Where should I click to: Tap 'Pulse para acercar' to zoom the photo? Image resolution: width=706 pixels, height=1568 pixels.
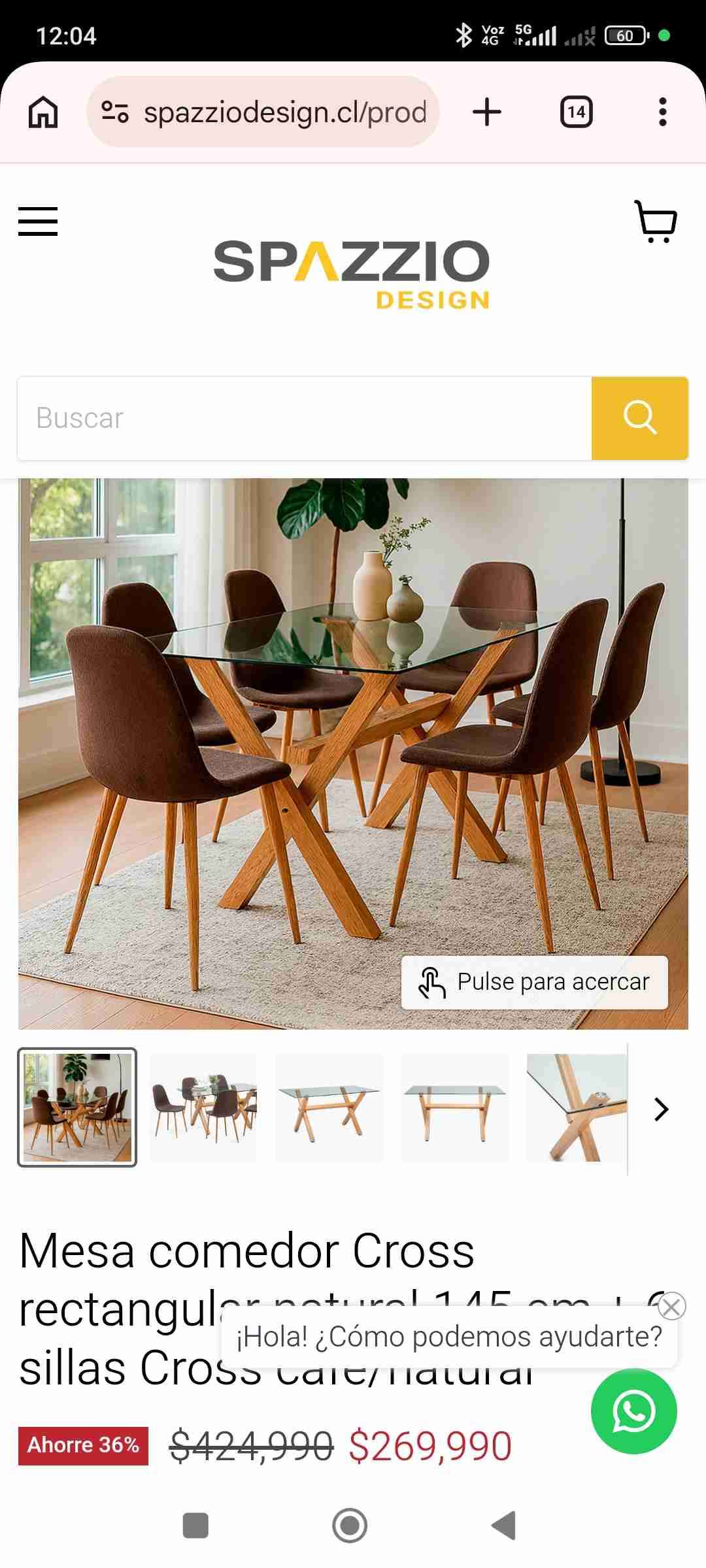pyautogui.click(x=535, y=983)
